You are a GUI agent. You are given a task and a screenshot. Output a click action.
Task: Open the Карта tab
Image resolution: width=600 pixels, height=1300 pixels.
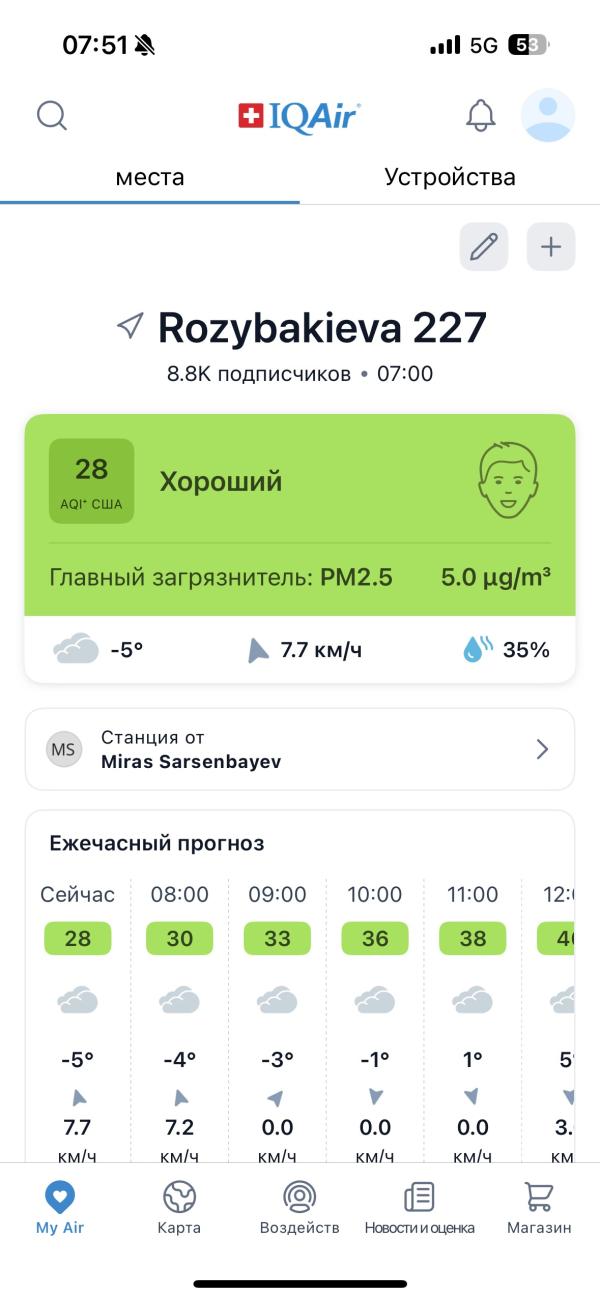coord(179,1208)
